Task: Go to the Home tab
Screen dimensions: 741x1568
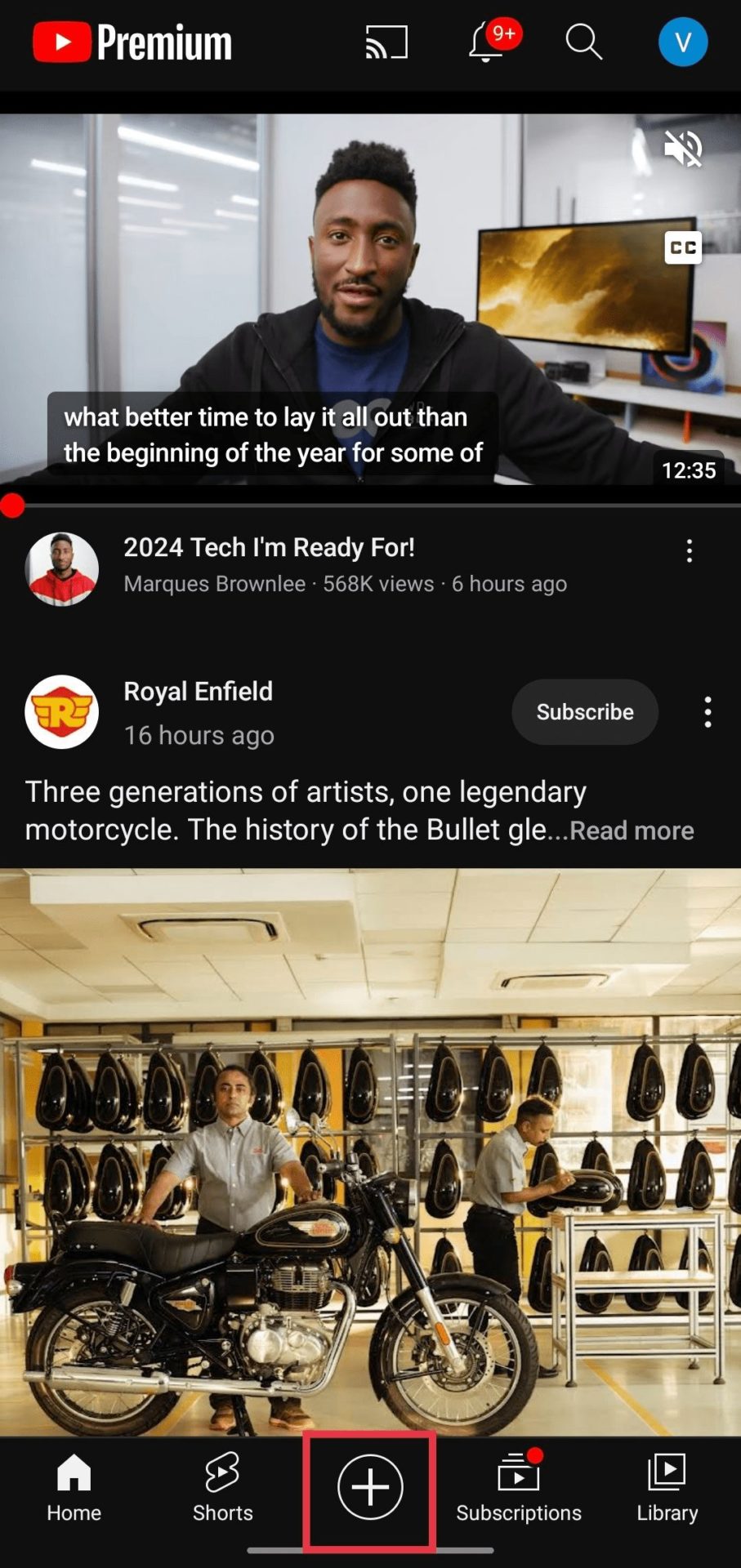Action: pos(74,1488)
